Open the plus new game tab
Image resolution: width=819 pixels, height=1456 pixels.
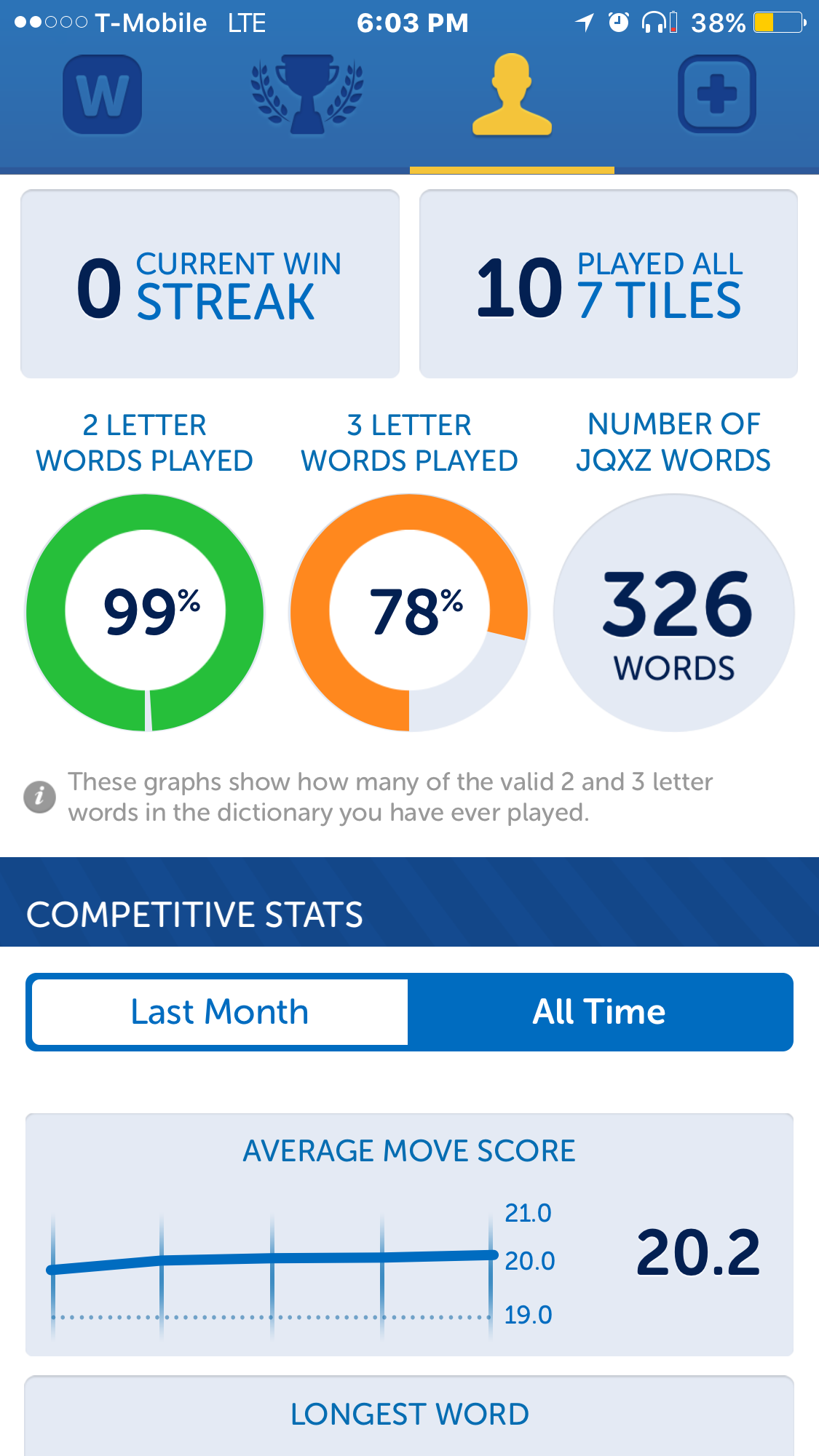[717, 95]
